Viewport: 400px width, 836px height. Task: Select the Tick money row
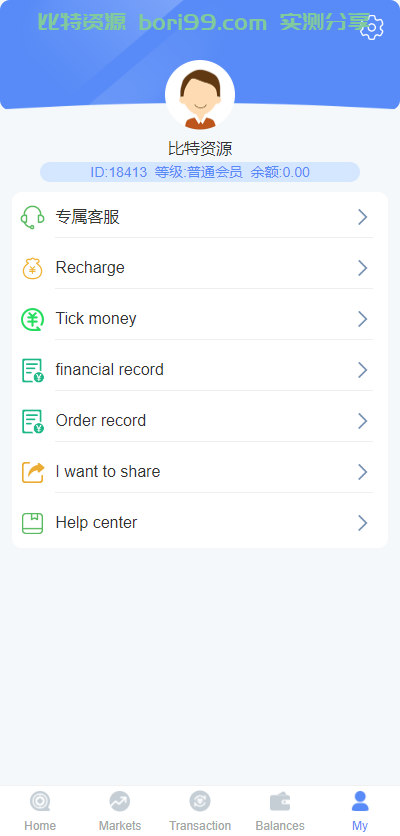pyautogui.click(x=200, y=319)
